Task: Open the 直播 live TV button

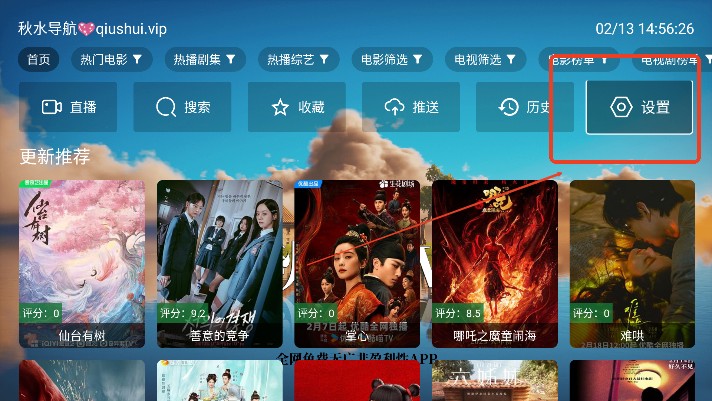Action: coord(68,107)
